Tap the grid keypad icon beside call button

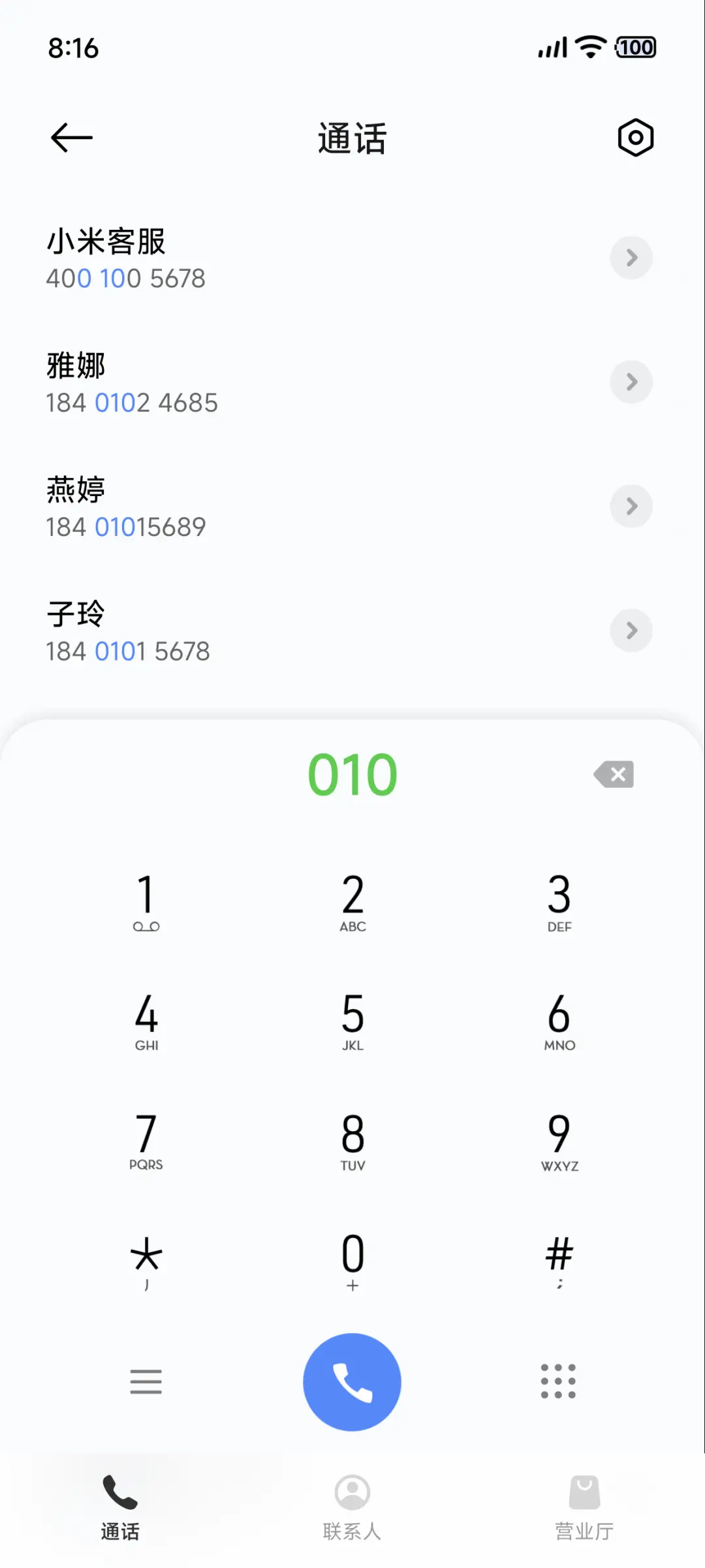559,1382
